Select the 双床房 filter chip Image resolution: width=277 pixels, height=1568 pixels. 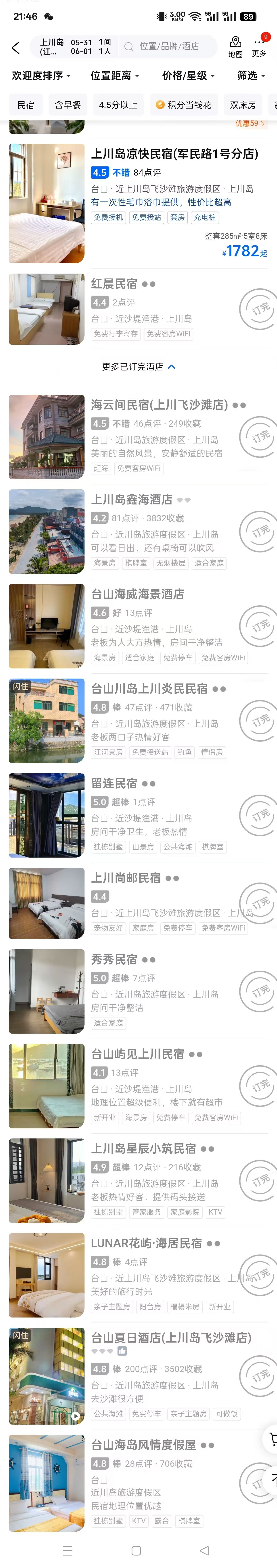242,105
